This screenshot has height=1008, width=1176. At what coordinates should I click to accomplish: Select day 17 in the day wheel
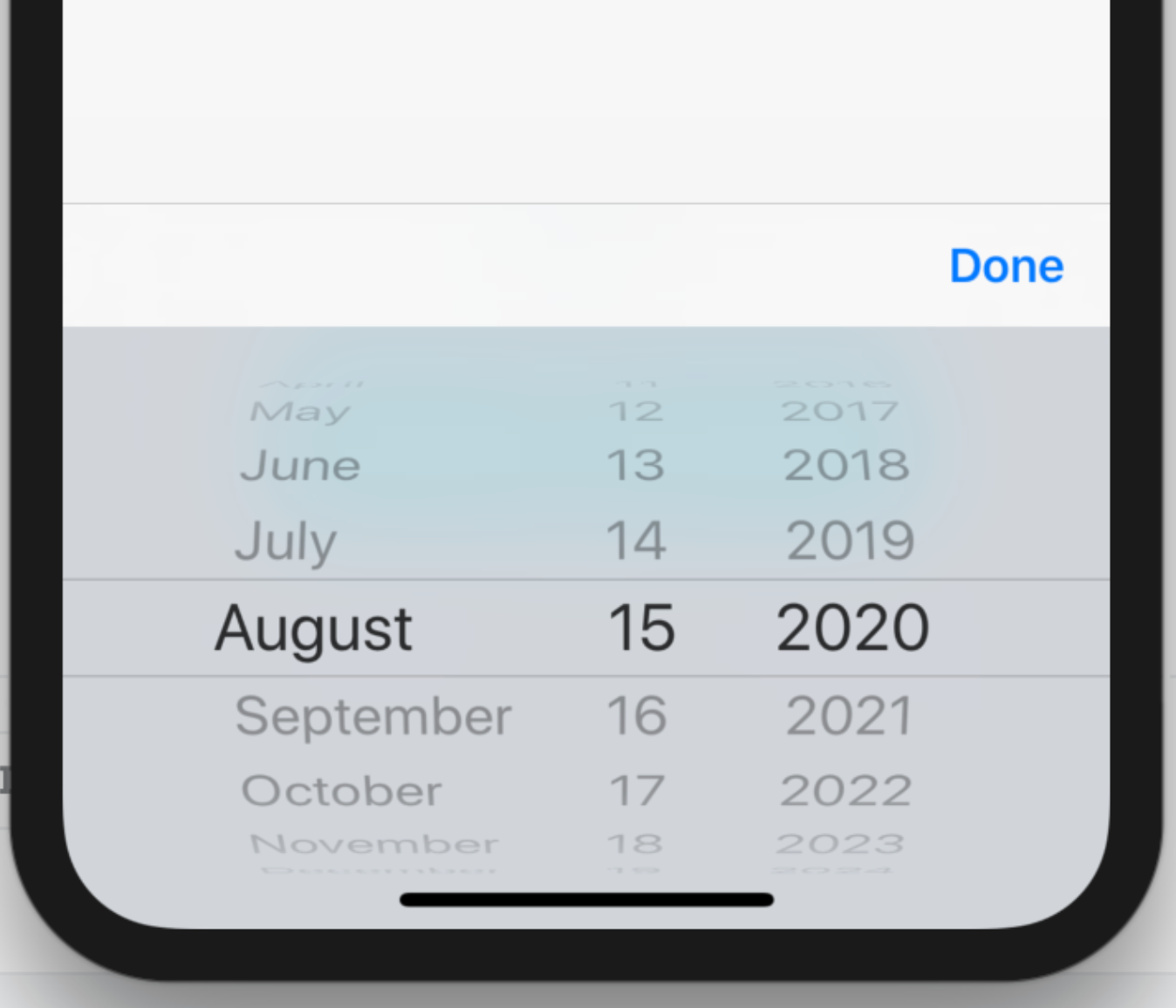tap(637, 791)
